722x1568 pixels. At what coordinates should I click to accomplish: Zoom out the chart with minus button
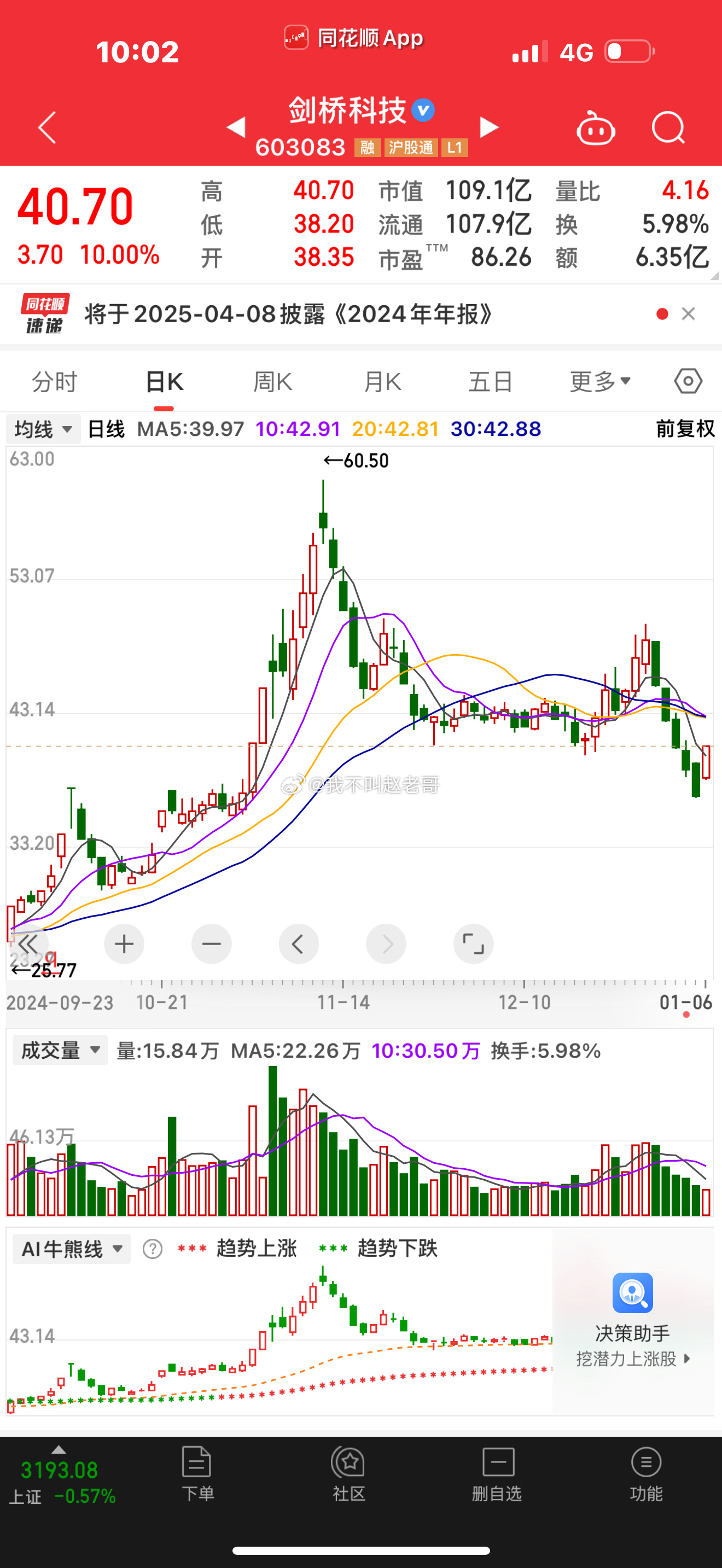[211, 944]
